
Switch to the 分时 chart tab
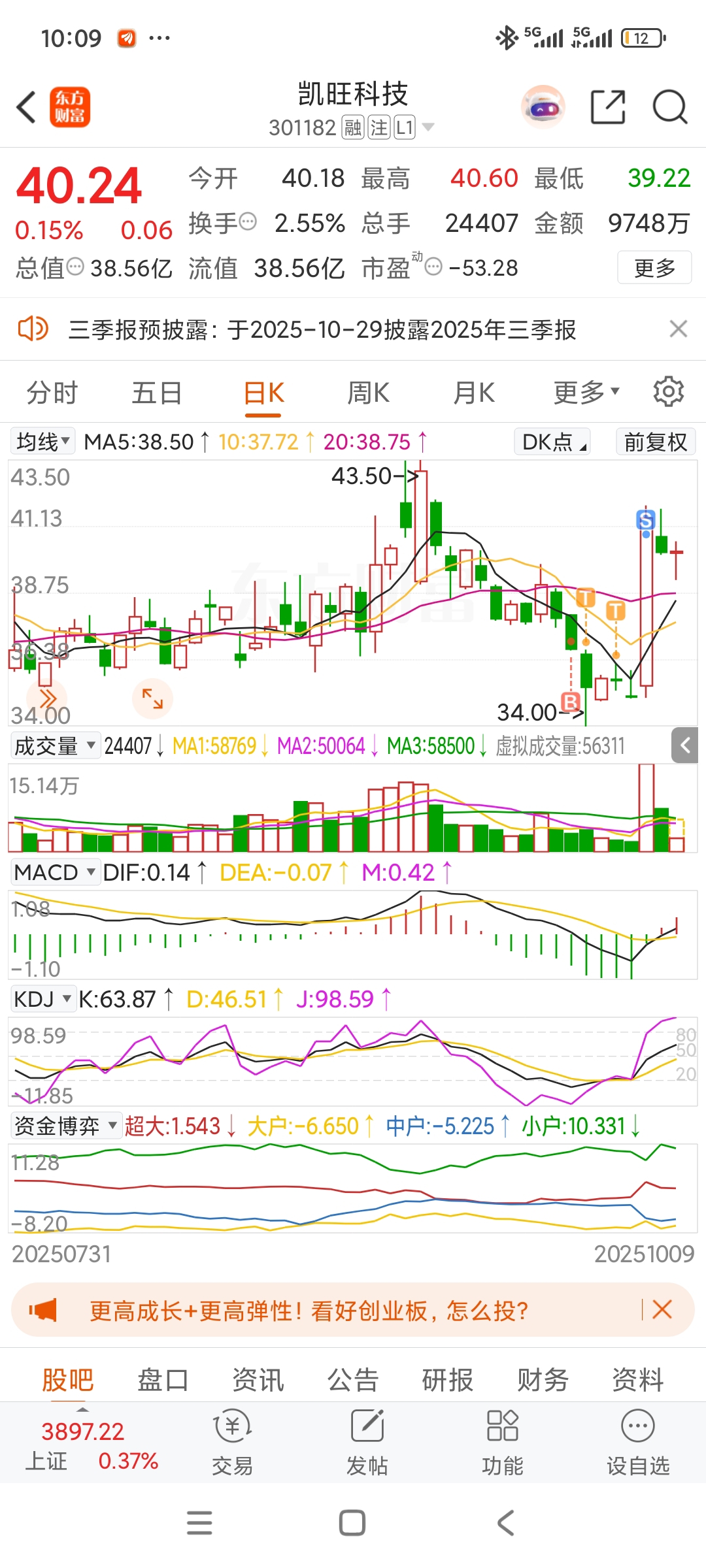click(x=52, y=393)
